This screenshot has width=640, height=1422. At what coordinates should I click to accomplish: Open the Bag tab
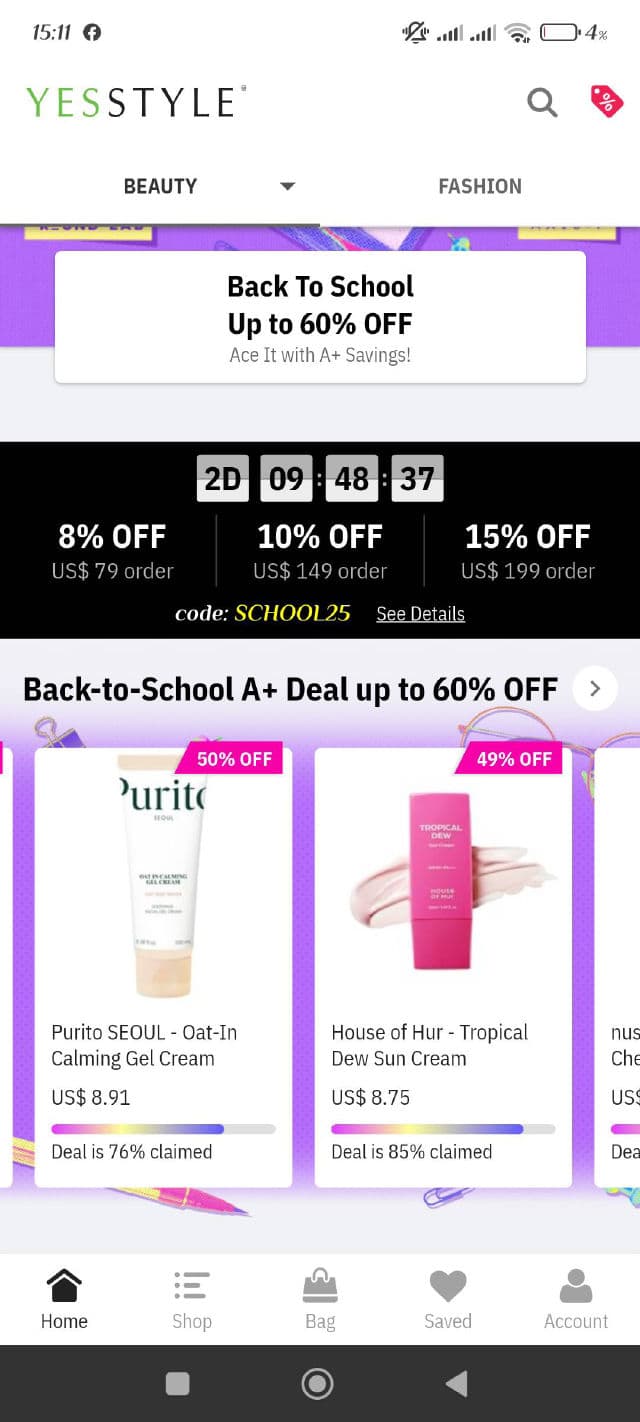pos(320,1299)
